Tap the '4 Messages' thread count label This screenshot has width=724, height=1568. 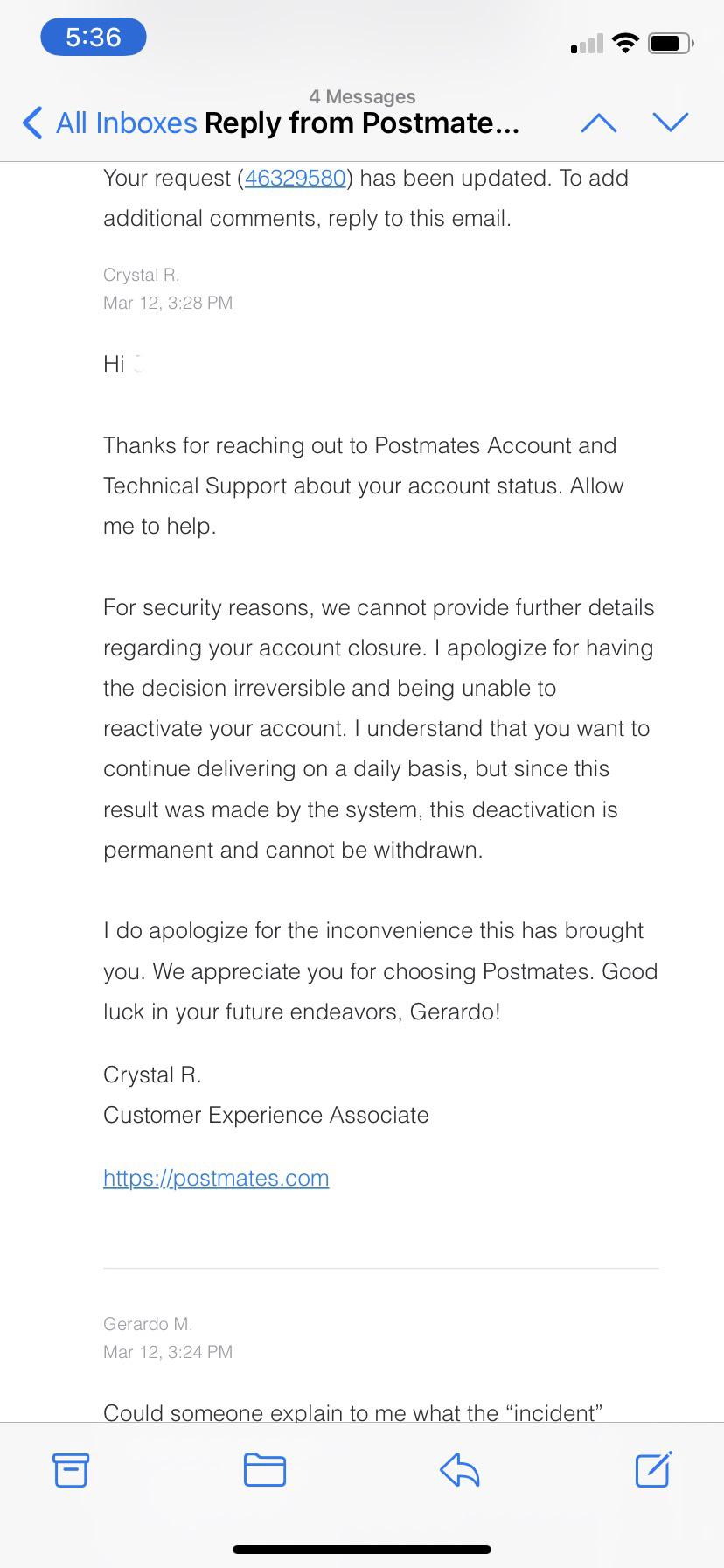[x=362, y=96]
